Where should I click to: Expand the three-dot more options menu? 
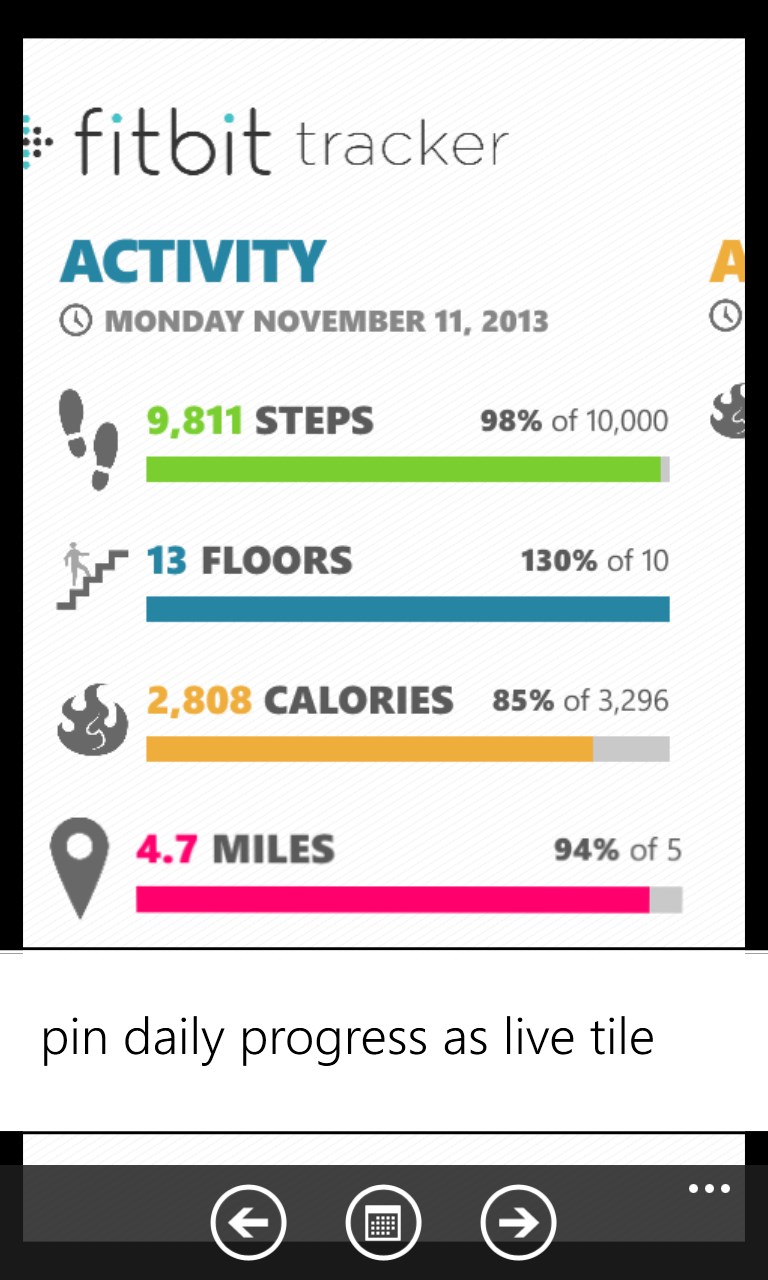pos(709,1189)
